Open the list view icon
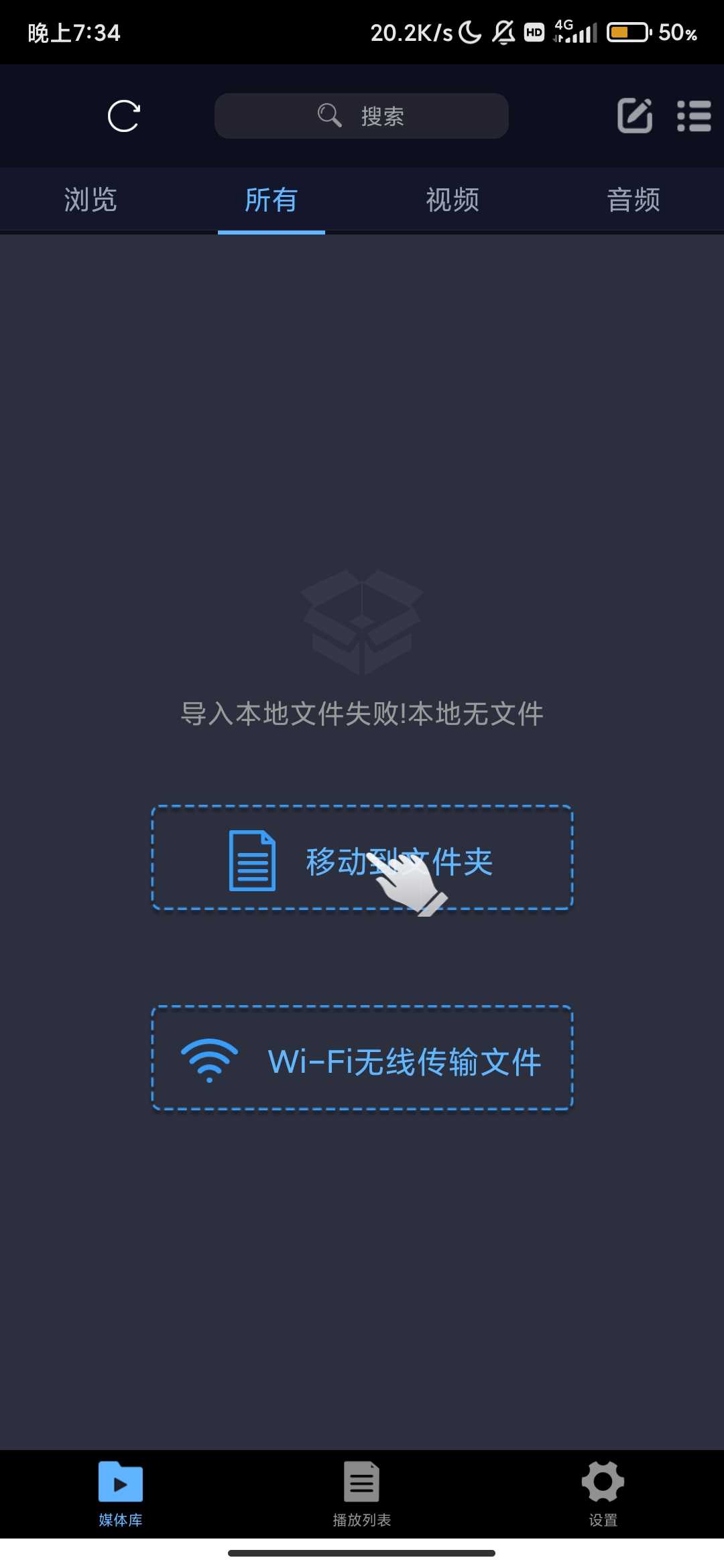 [x=694, y=116]
